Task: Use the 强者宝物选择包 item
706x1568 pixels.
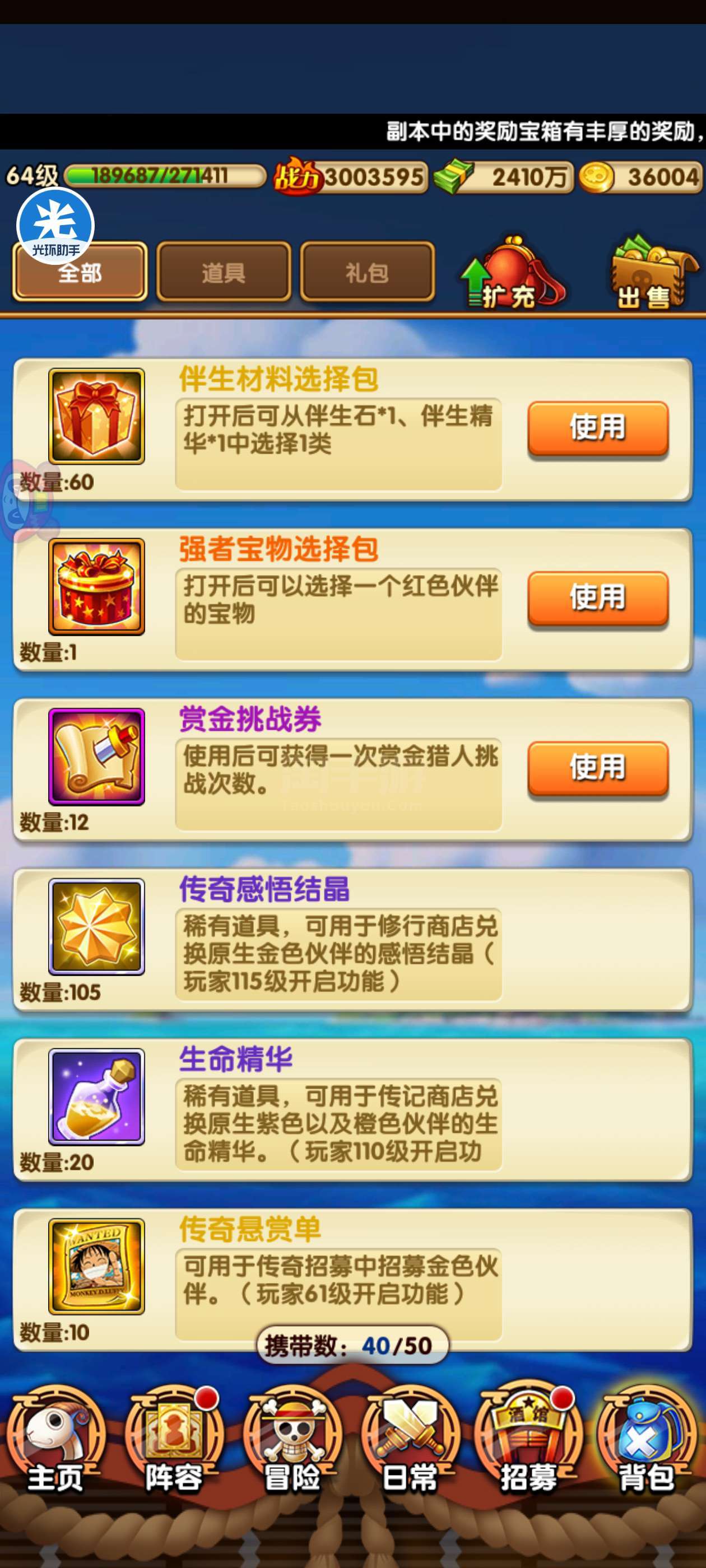Action: (x=597, y=598)
